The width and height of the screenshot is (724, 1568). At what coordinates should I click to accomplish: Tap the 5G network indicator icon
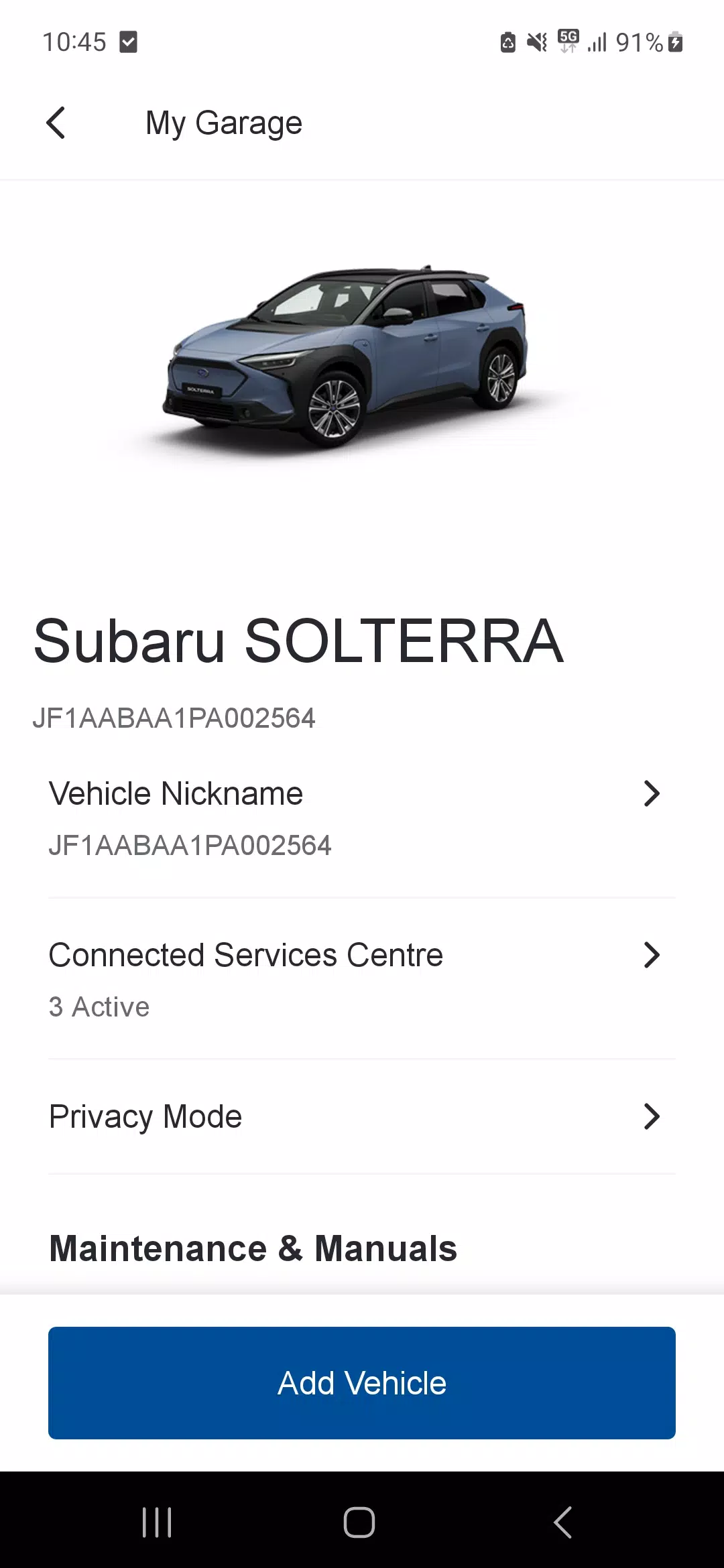[566, 42]
